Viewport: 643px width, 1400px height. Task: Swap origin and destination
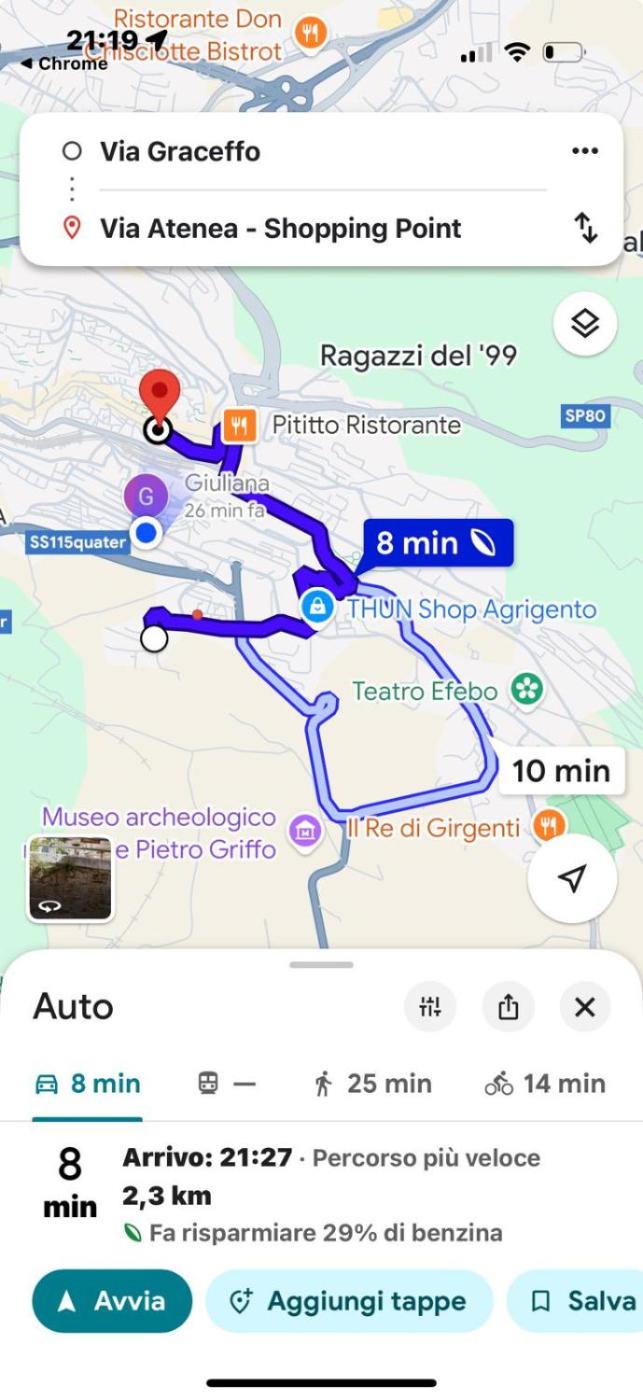pyautogui.click(x=586, y=228)
